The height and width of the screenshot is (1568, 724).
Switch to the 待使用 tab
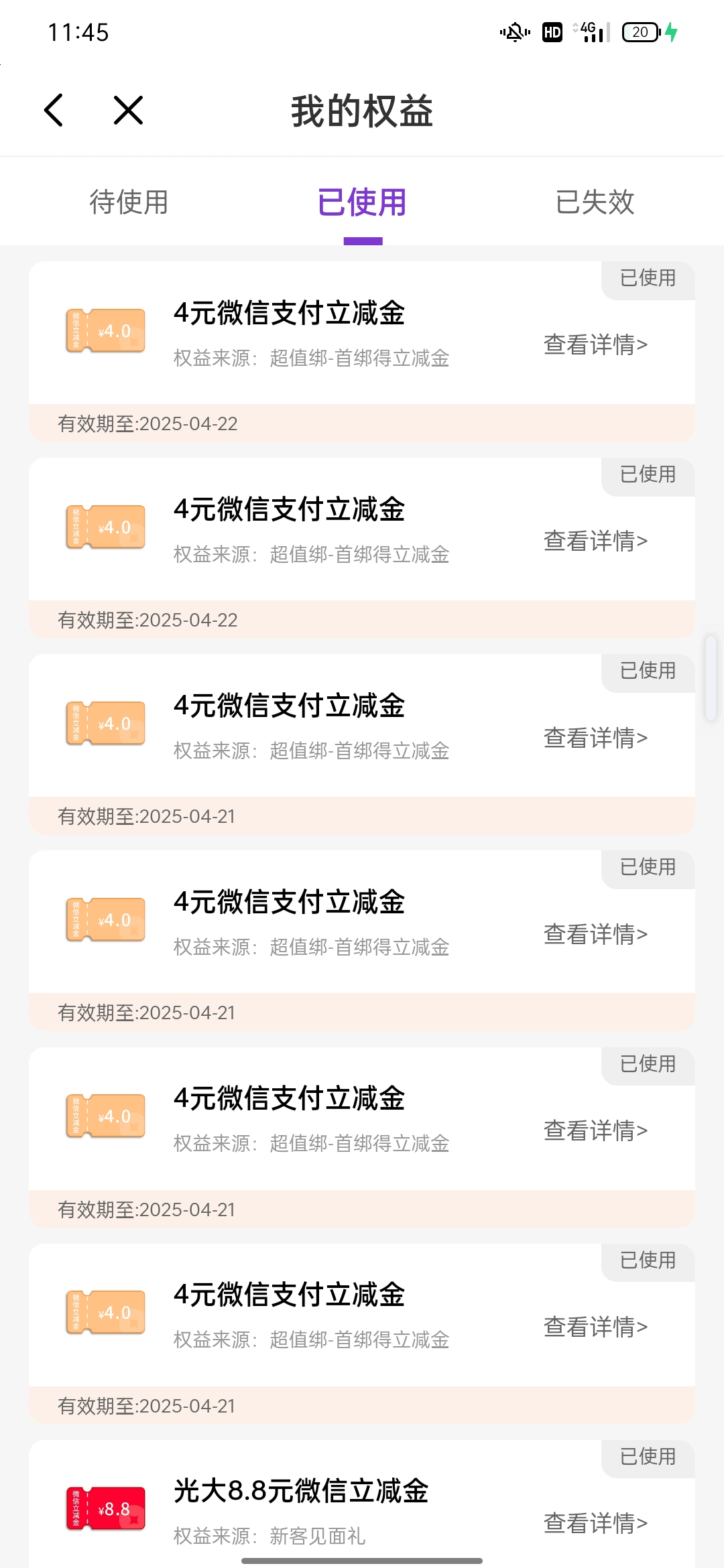tap(129, 202)
